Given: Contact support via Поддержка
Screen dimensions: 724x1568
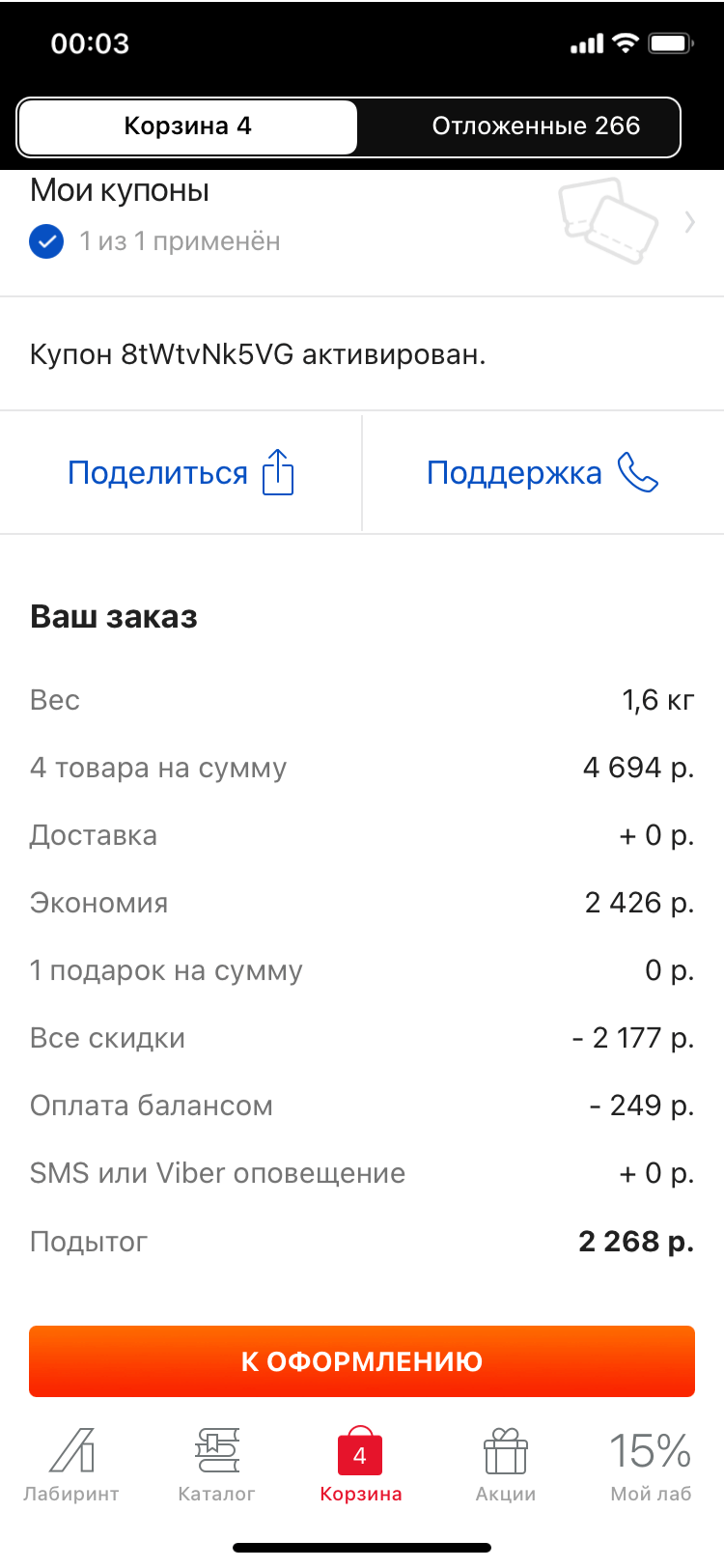Looking at the screenshot, I should [543, 473].
